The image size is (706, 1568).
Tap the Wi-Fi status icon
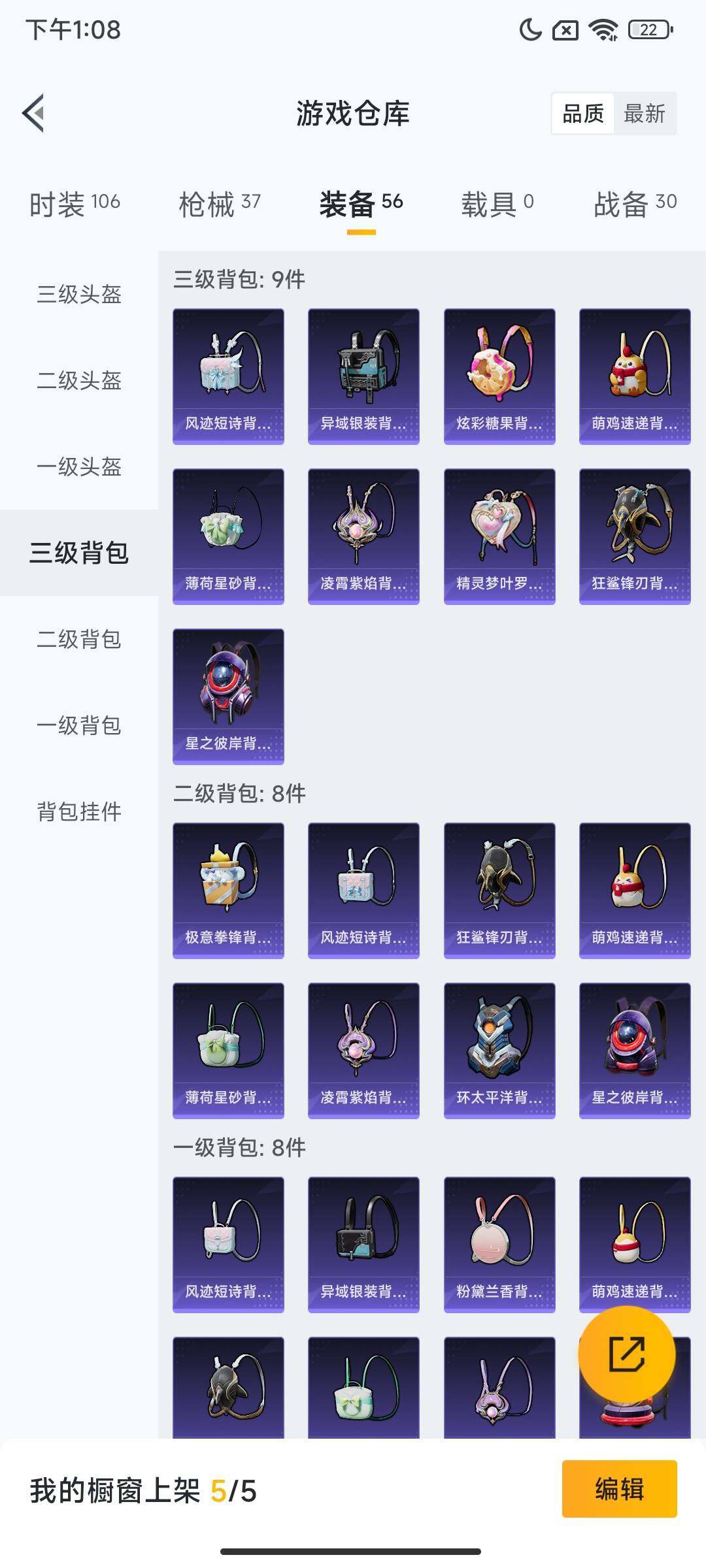click(x=602, y=29)
